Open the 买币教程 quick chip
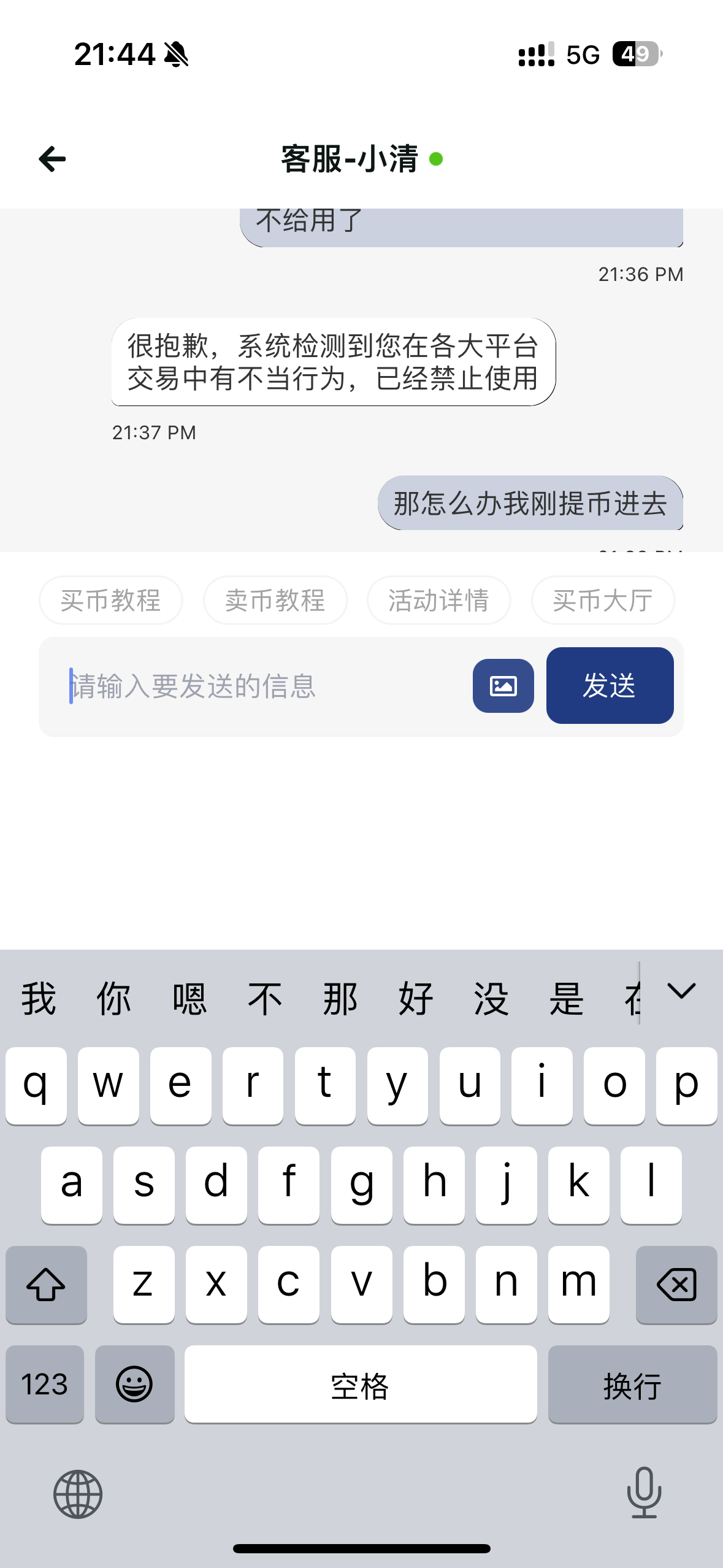The height and width of the screenshot is (1568, 723). [x=110, y=600]
